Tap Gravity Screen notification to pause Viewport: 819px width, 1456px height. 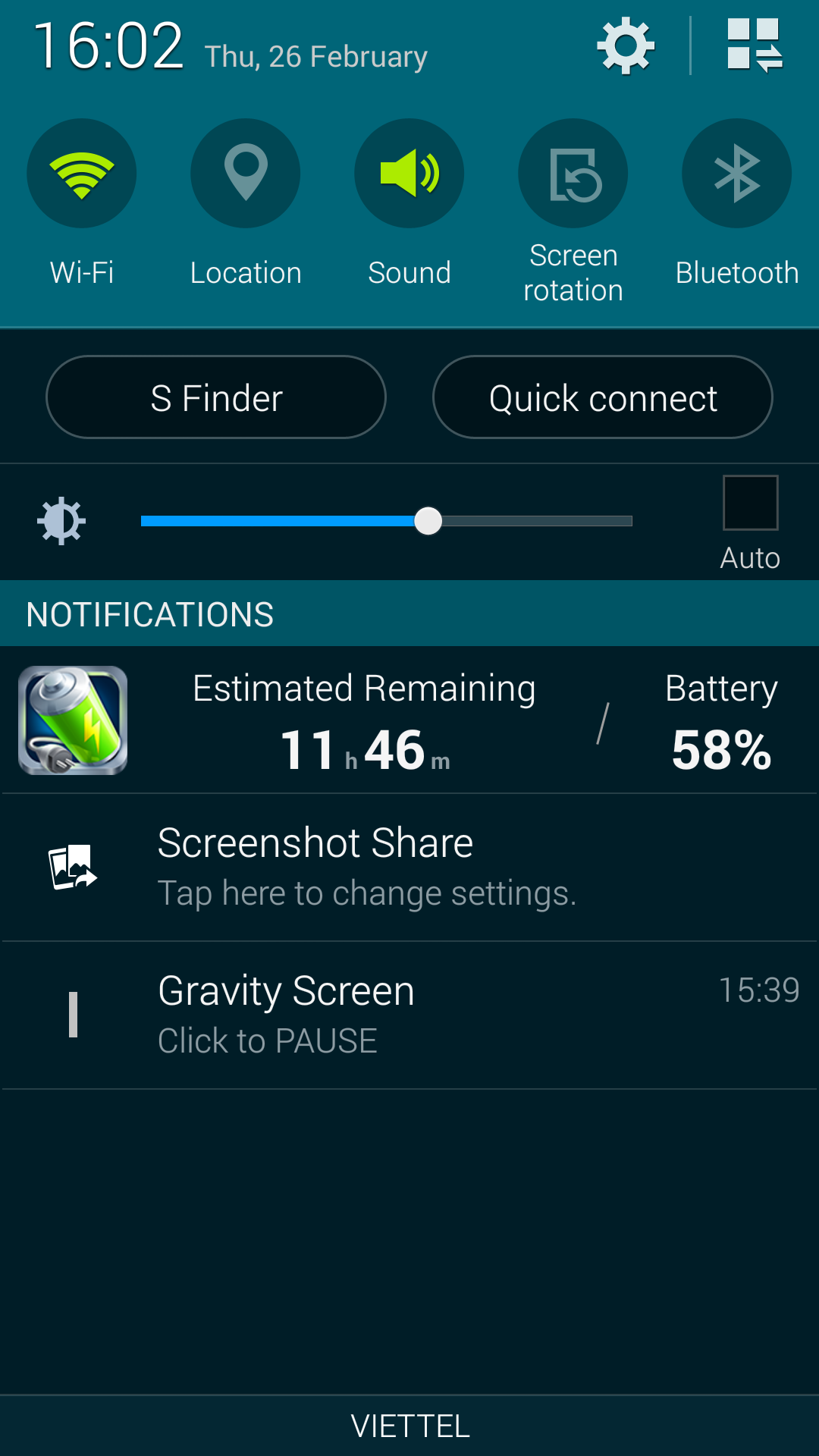(409, 1015)
